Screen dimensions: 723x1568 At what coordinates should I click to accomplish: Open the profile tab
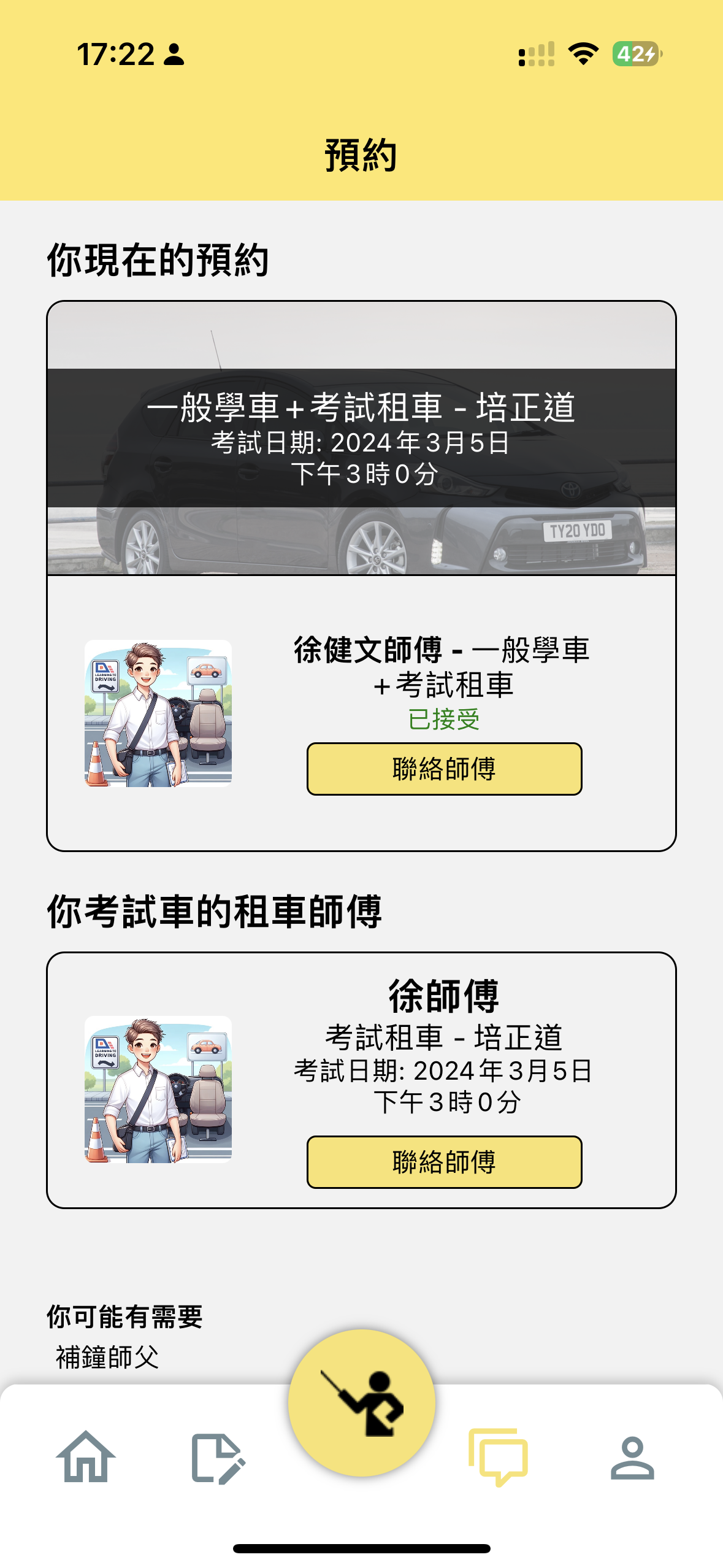pos(632,1458)
